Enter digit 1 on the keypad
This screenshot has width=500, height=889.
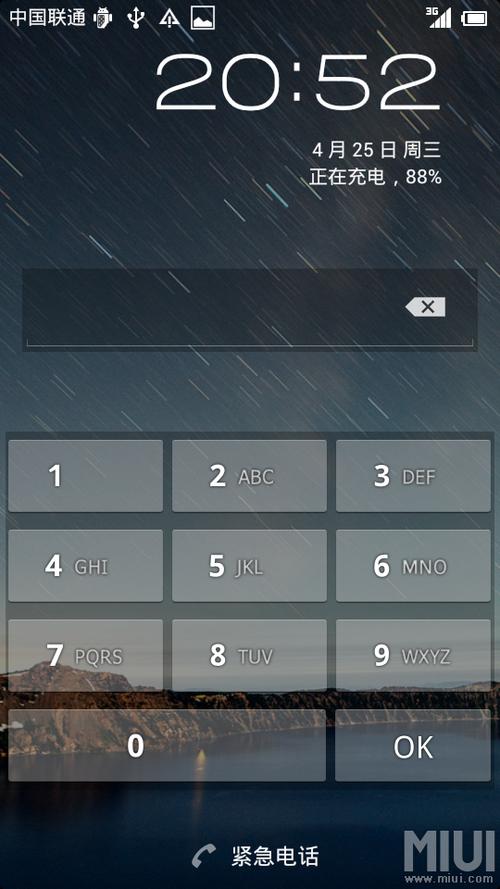point(86,476)
